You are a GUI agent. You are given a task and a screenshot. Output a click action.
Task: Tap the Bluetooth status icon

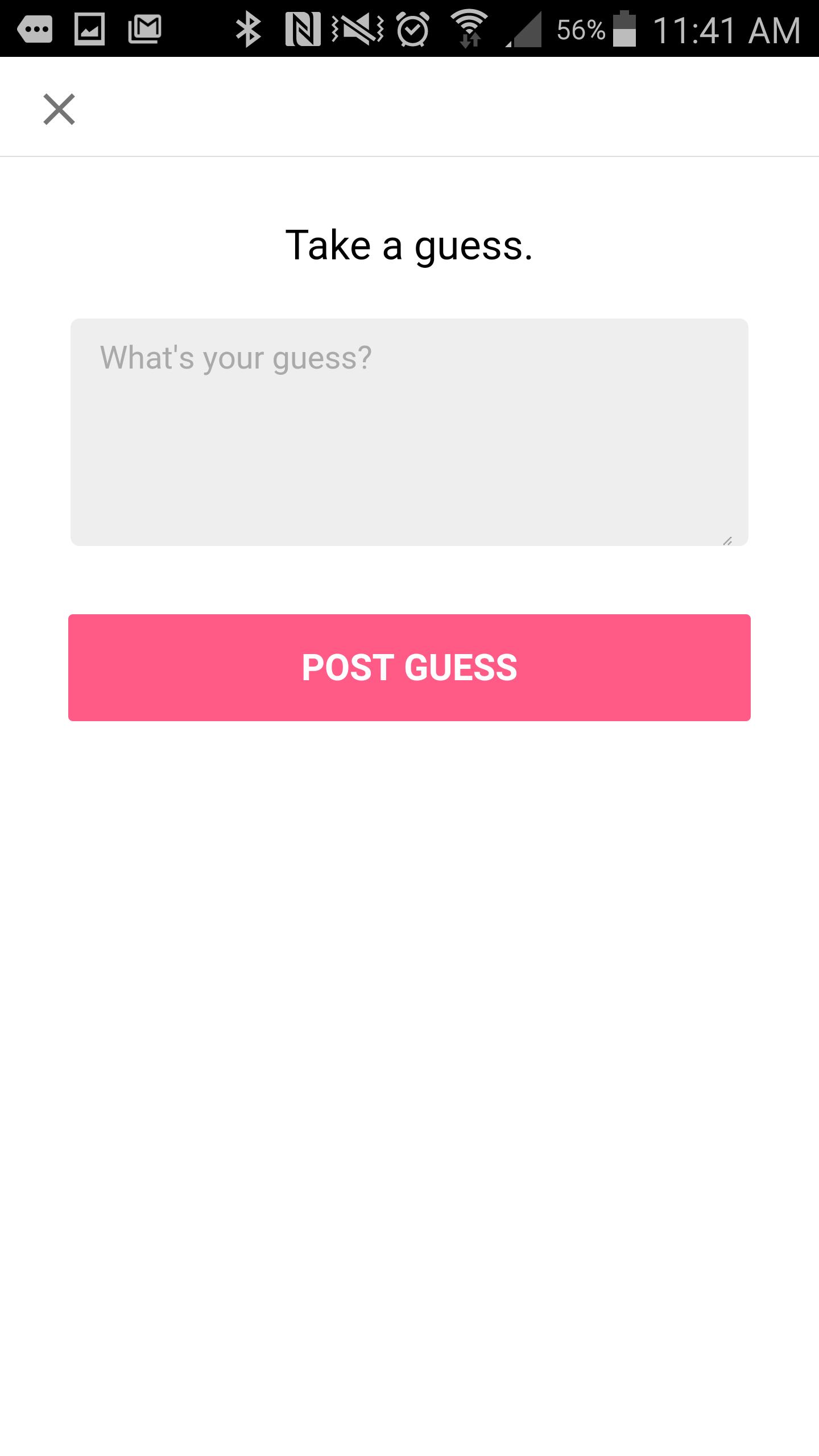[249, 30]
